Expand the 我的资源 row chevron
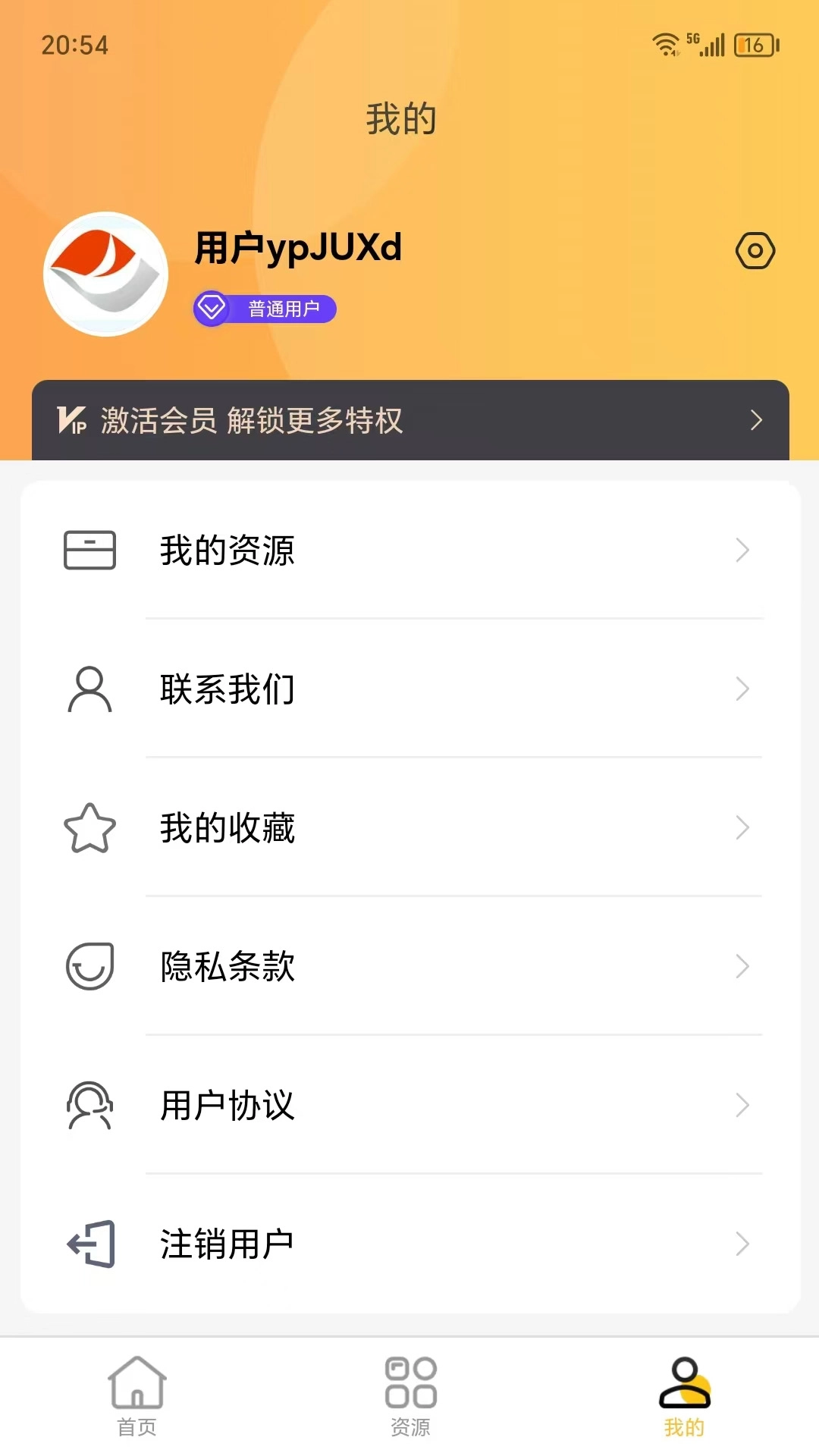819x1456 pixels. 742,551
